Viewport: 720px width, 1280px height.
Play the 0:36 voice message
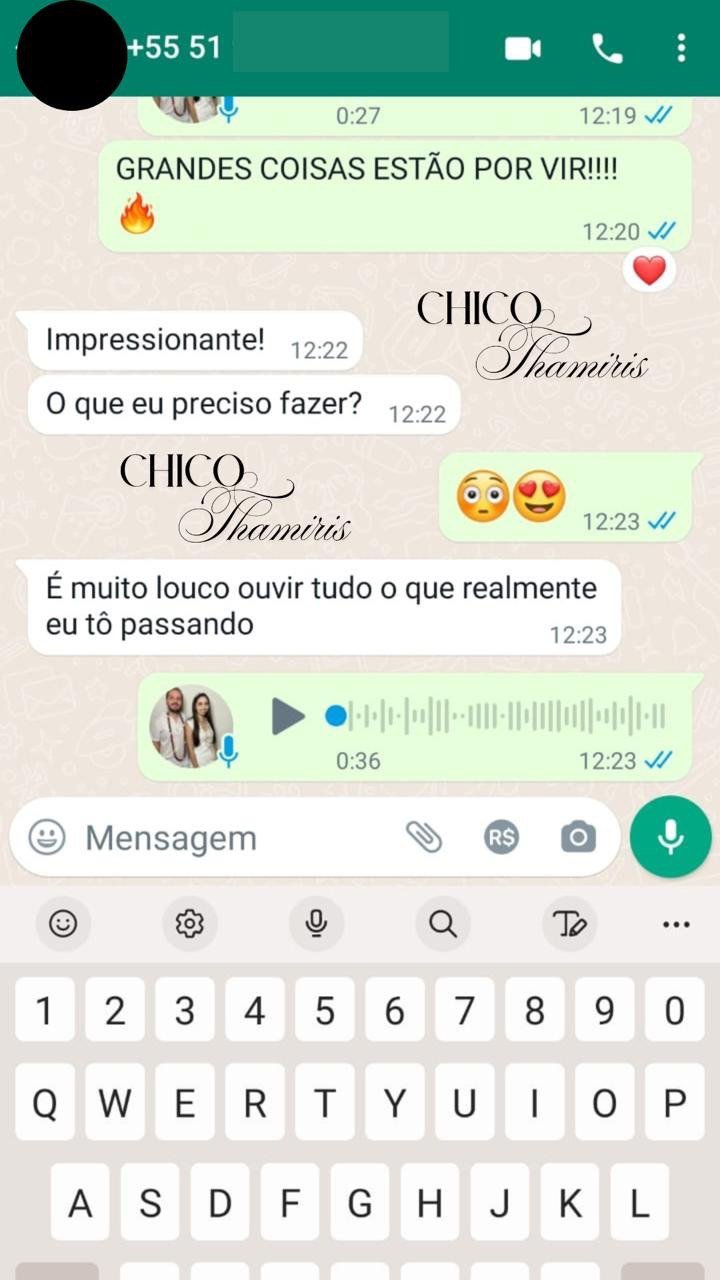[x=288, y=716]
